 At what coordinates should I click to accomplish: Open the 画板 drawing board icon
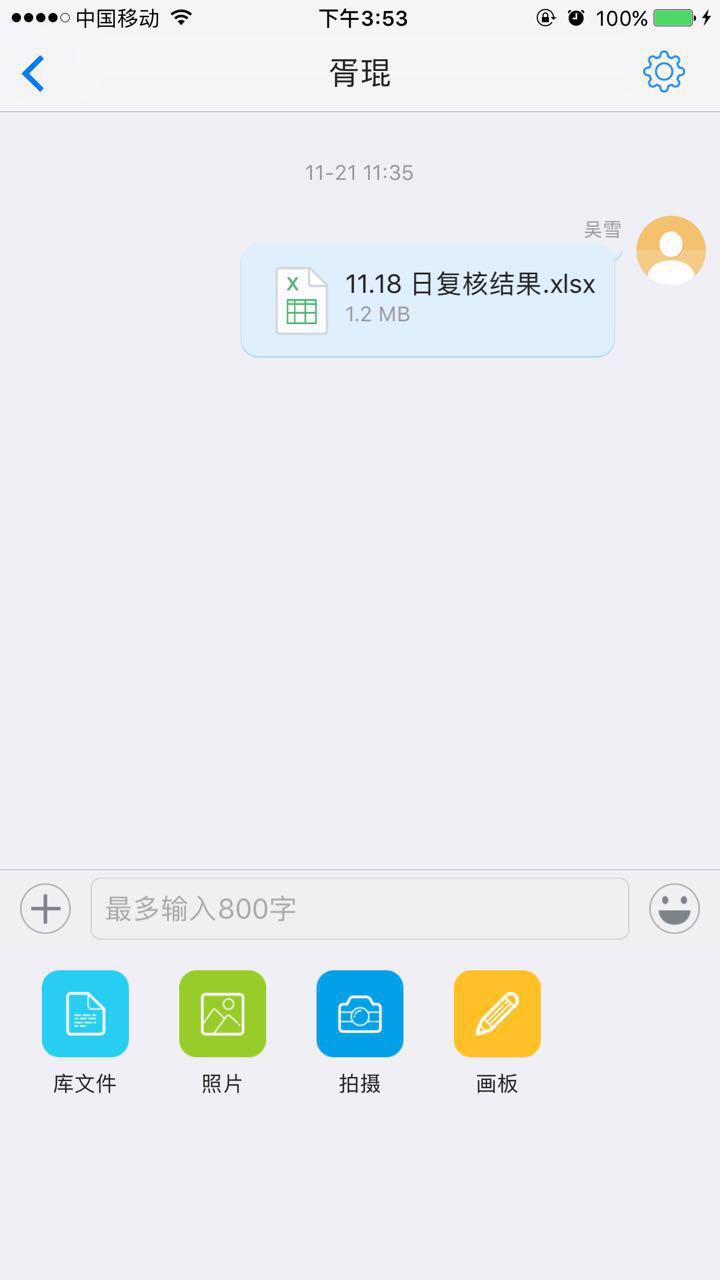[496, 1013]
